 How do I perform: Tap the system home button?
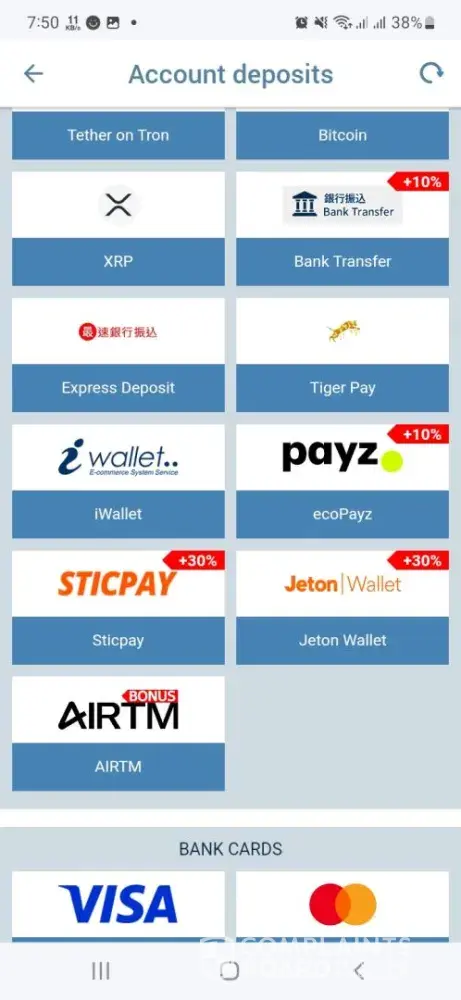tap(230, 971)
